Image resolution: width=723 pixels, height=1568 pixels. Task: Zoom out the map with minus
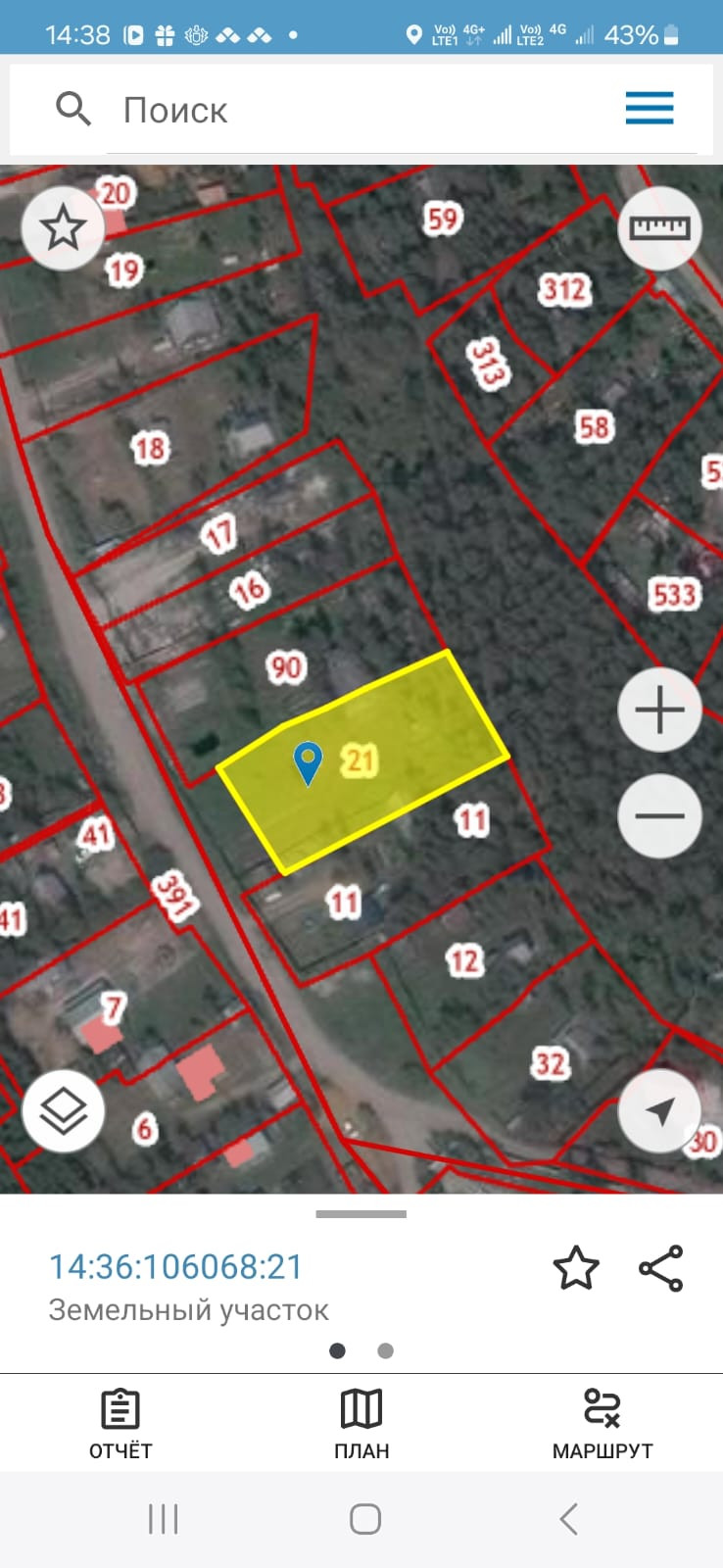659,815
